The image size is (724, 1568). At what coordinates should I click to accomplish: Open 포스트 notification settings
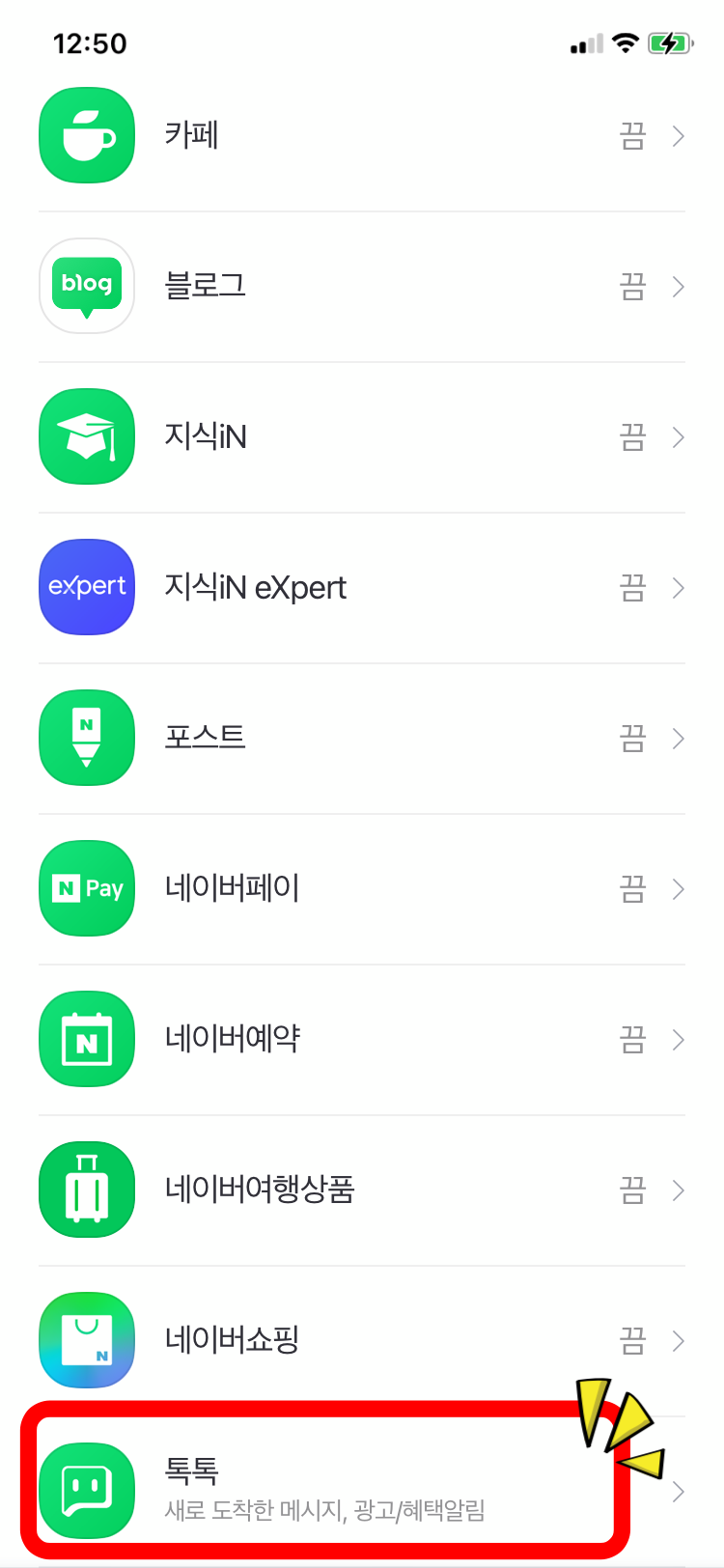pyautogui.click(x=362, y=739)
